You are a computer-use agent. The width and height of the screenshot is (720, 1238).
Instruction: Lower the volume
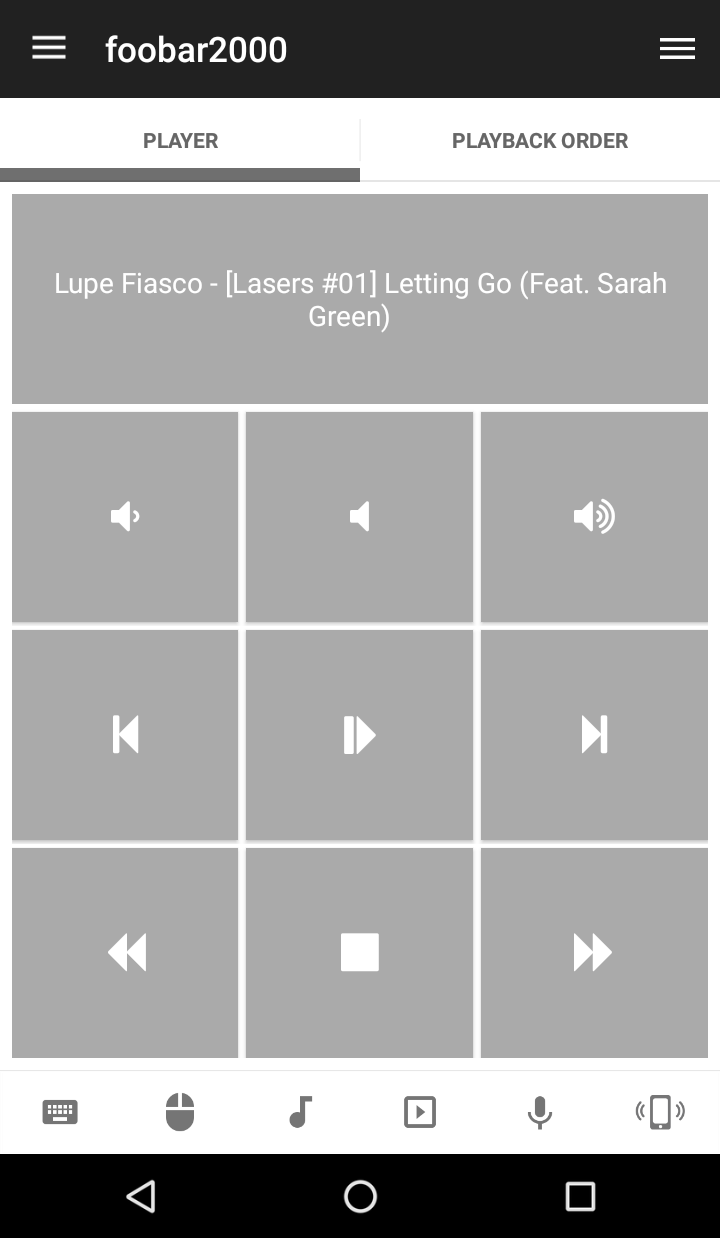125,517
